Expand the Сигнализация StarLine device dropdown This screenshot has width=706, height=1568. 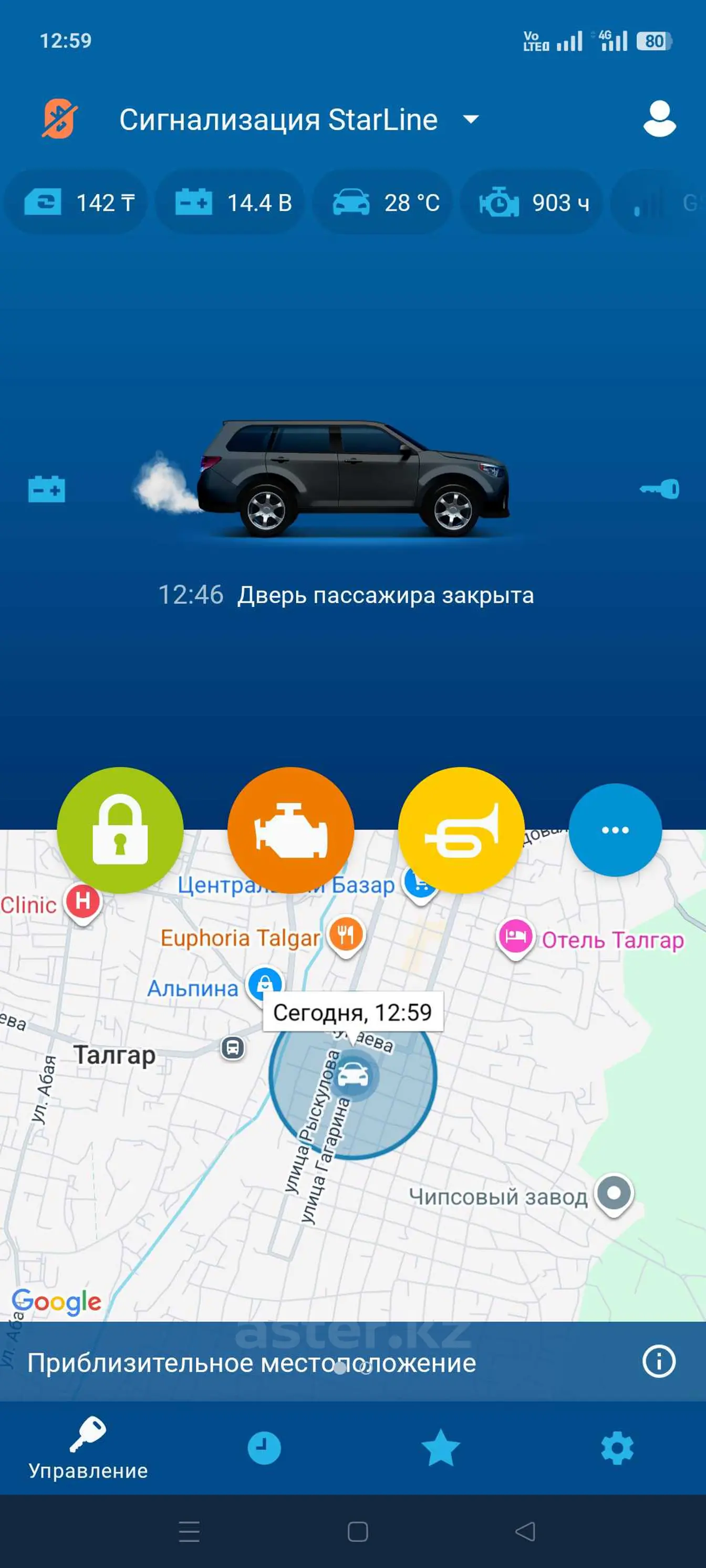(470, 119)
